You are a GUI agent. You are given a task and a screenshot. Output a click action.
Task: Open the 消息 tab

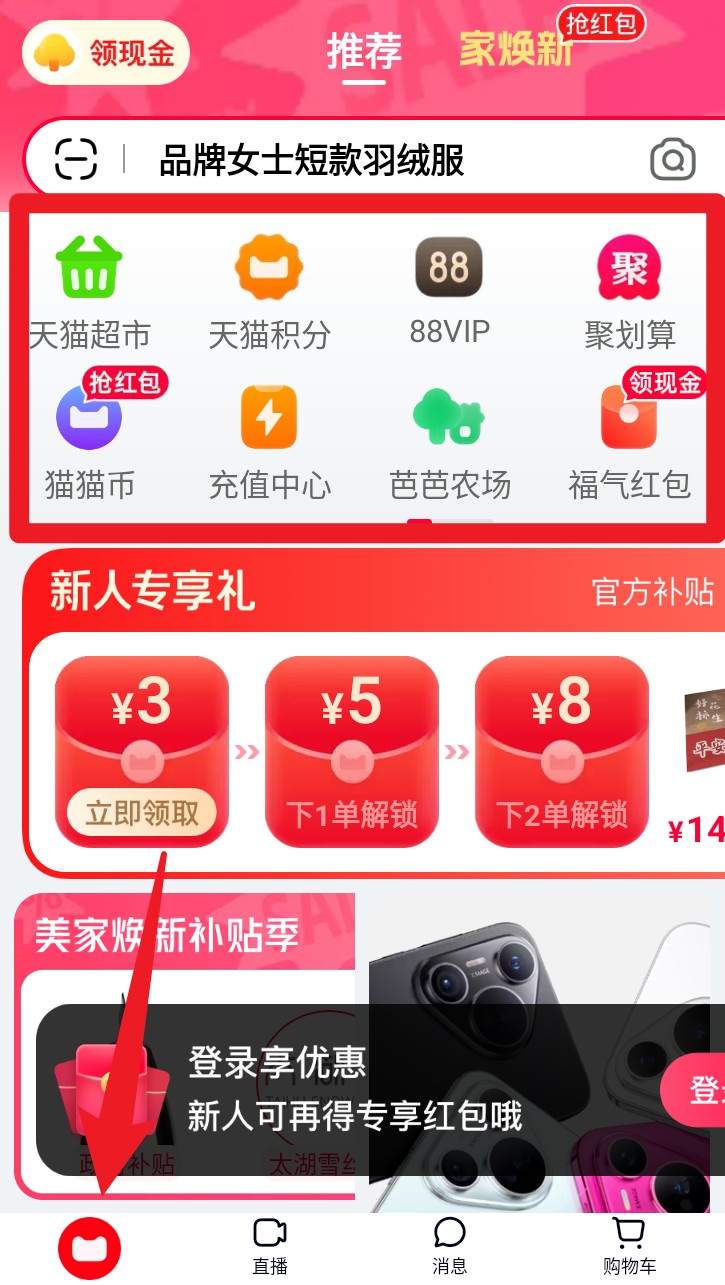point(450,1246)
